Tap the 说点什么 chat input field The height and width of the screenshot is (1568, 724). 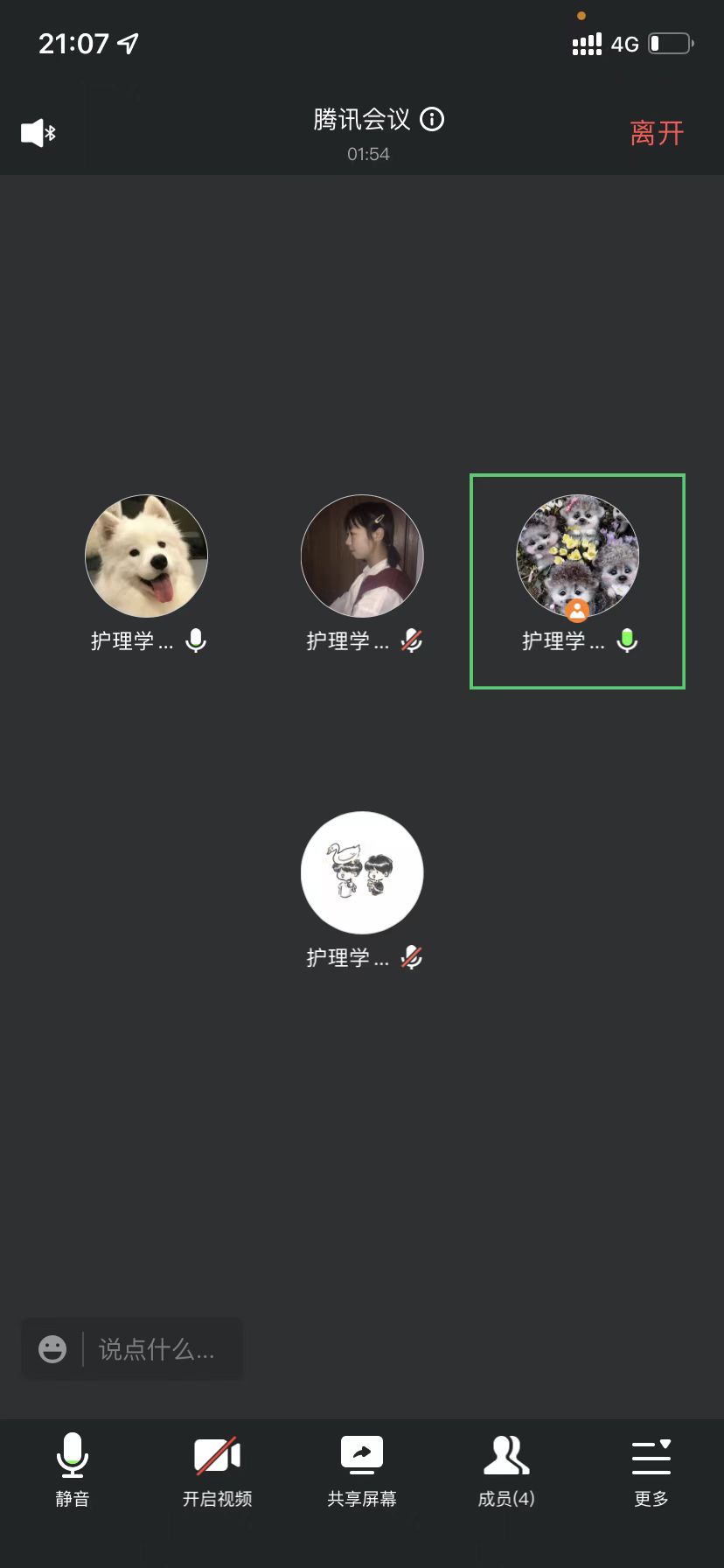[157, 1348]
